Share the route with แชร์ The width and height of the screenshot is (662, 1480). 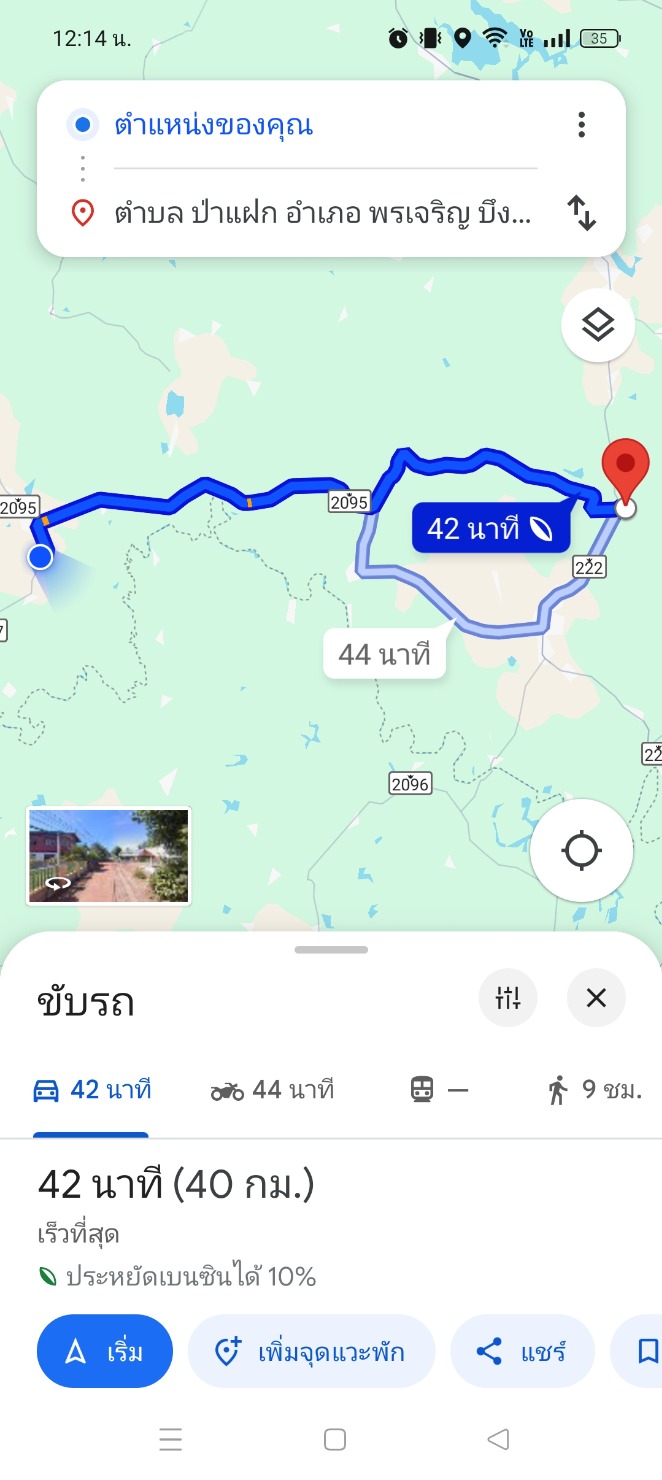[522, 1352]
